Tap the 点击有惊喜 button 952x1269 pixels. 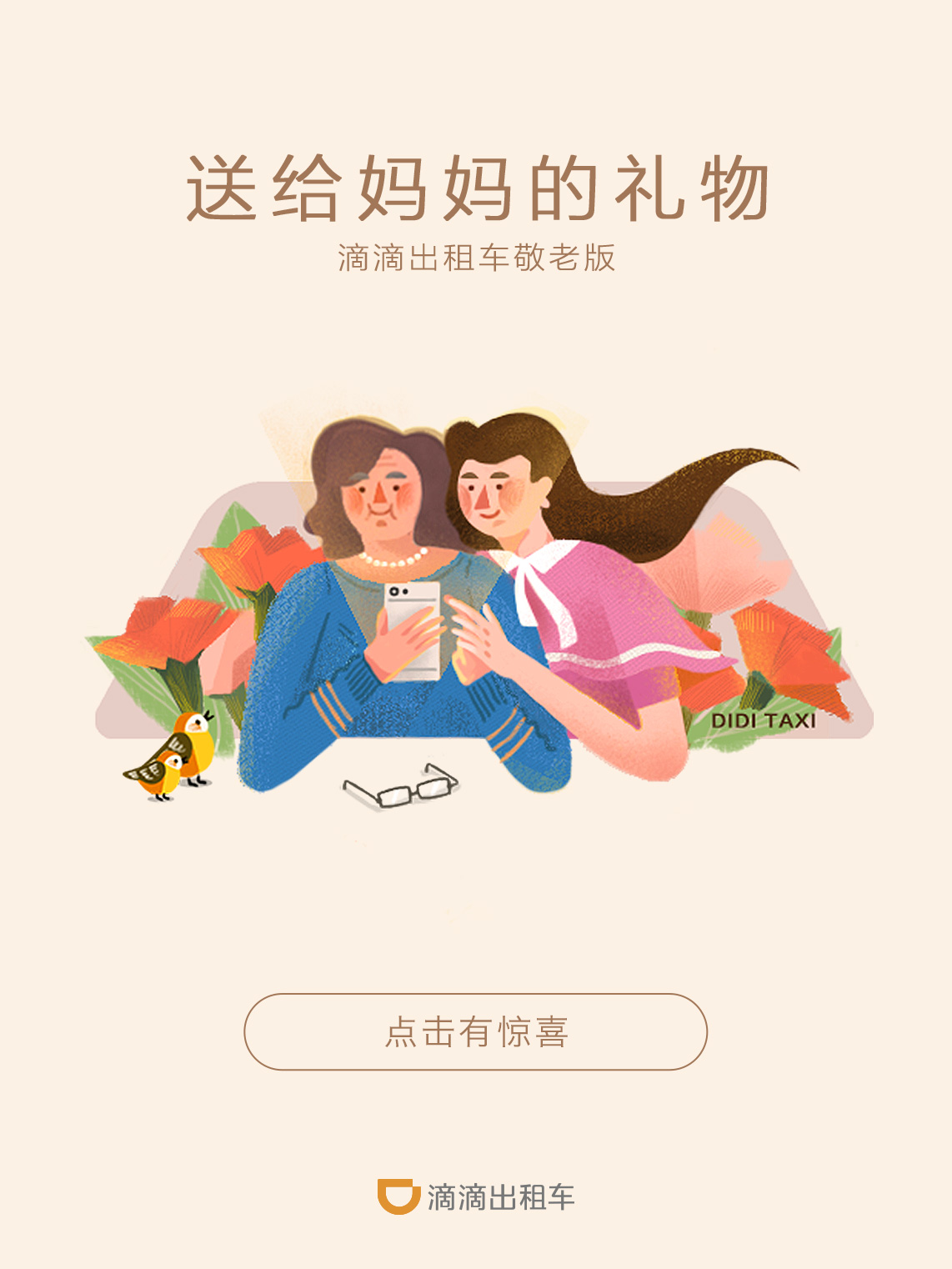click(475, 1031)
